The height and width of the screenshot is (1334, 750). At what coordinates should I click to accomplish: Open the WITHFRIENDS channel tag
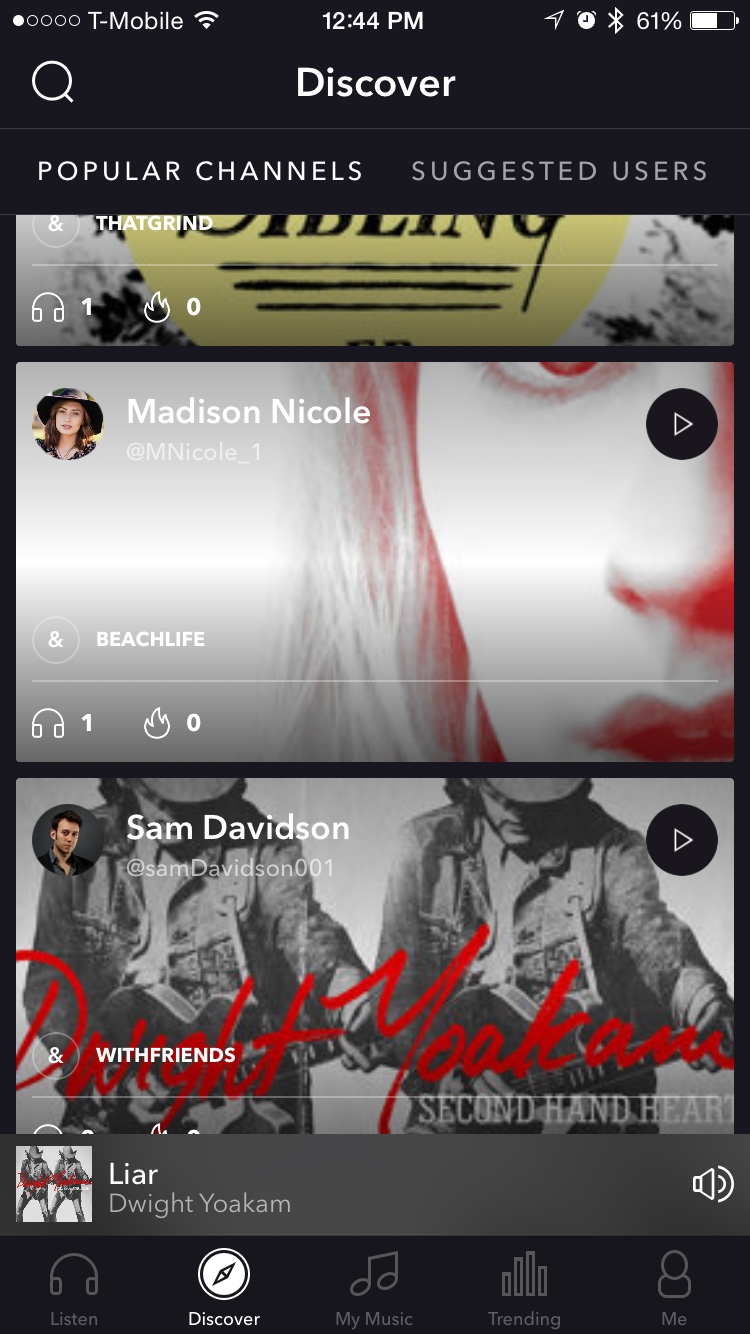point(164,1055)
